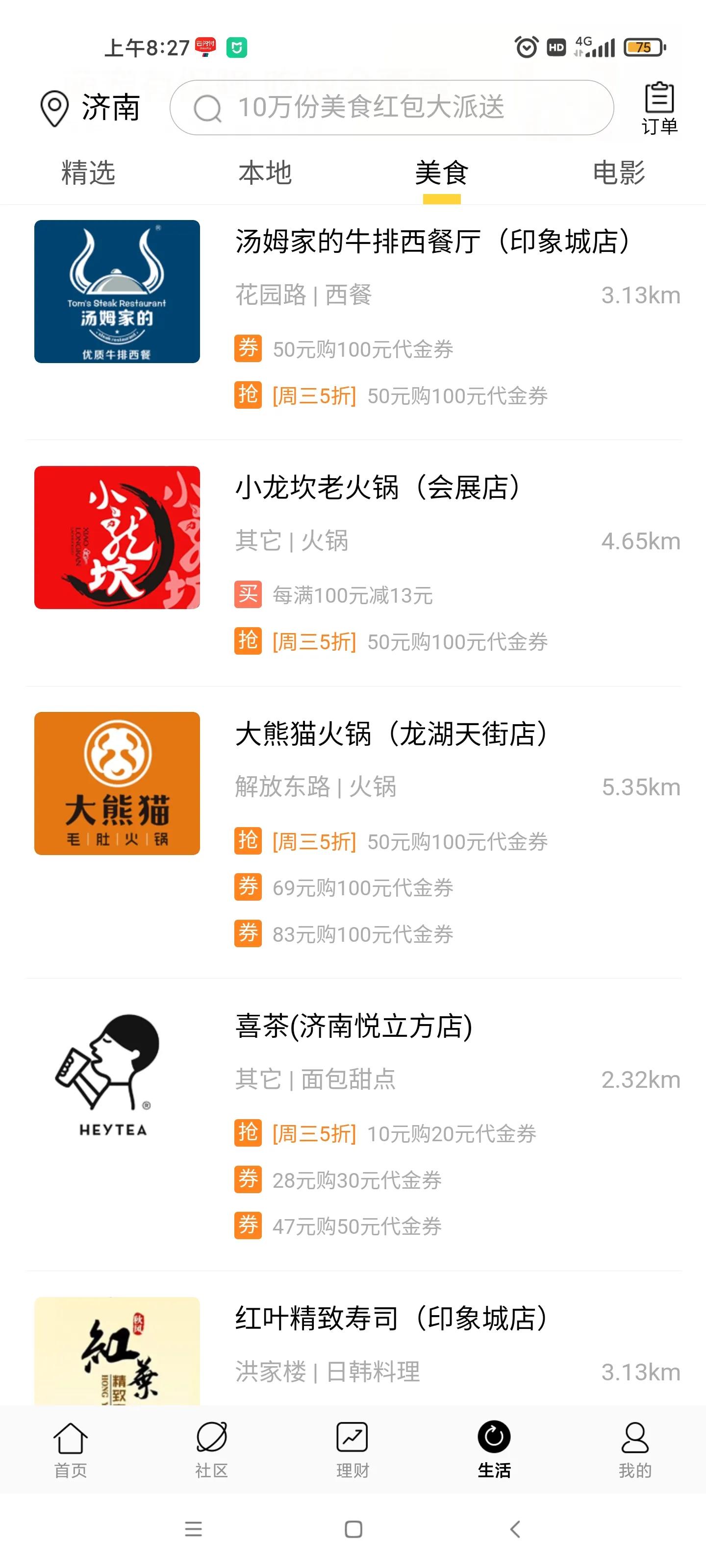
Task: Tap the search field 10万份美食红包大派送
Action: click(x=390, y=108)
